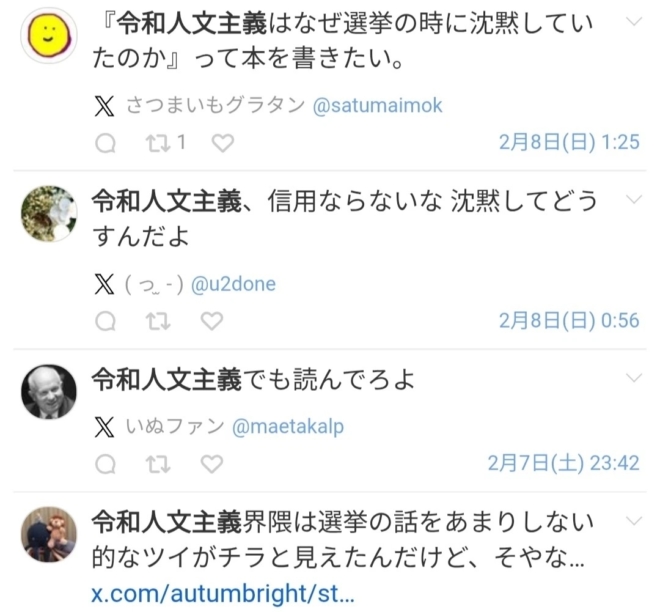Expand the options chevron on @u2done's tweet
This screenshot has width=660, height=612.
(x=632, y=200)
